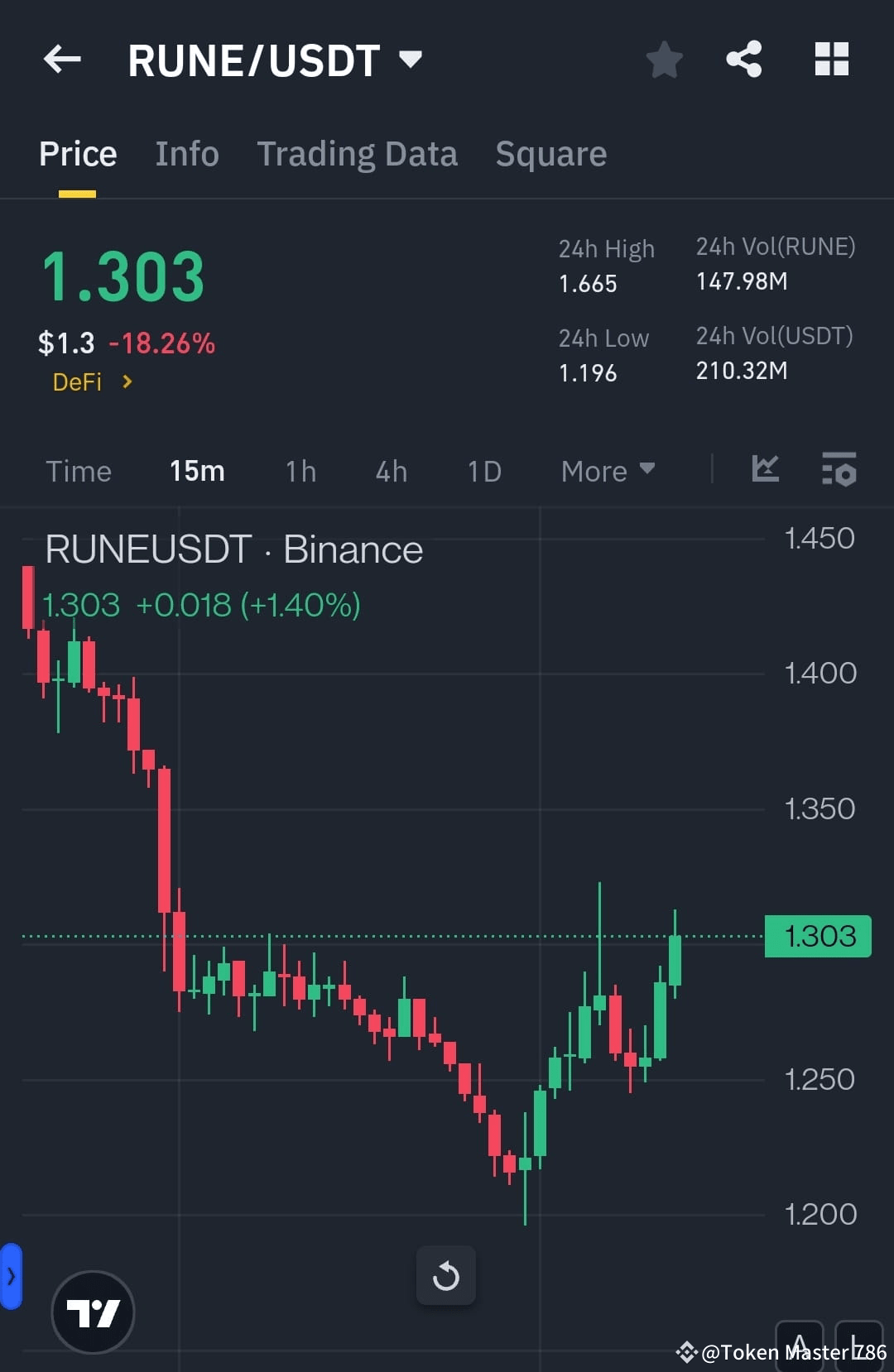The height and width of the screenshot is (1372, 894).
Task: Switch chart style using the line chart icon
Action: coord(765,470)
